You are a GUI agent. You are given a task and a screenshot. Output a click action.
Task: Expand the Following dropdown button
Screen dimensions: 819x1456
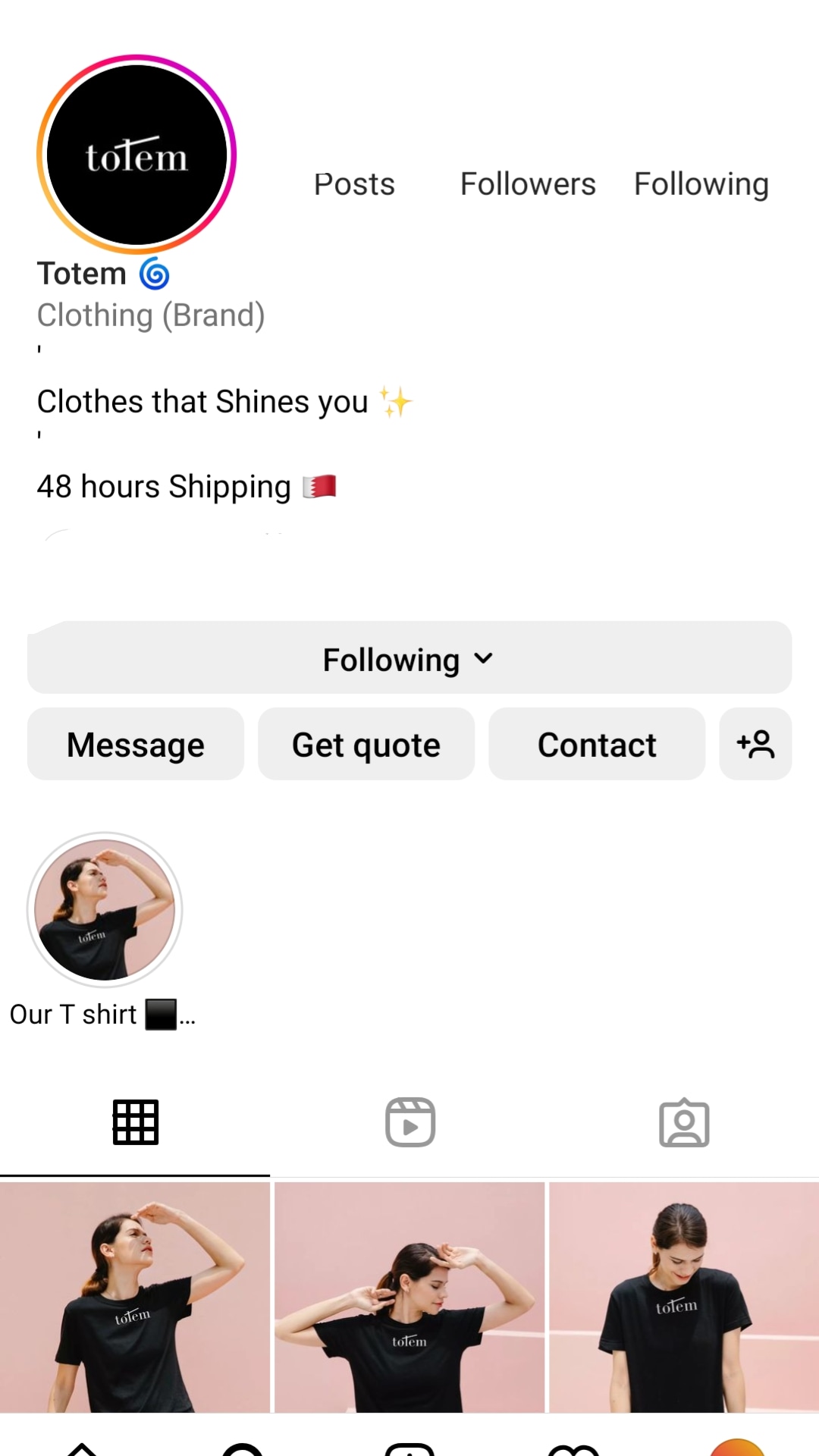[x=409, y=658]
